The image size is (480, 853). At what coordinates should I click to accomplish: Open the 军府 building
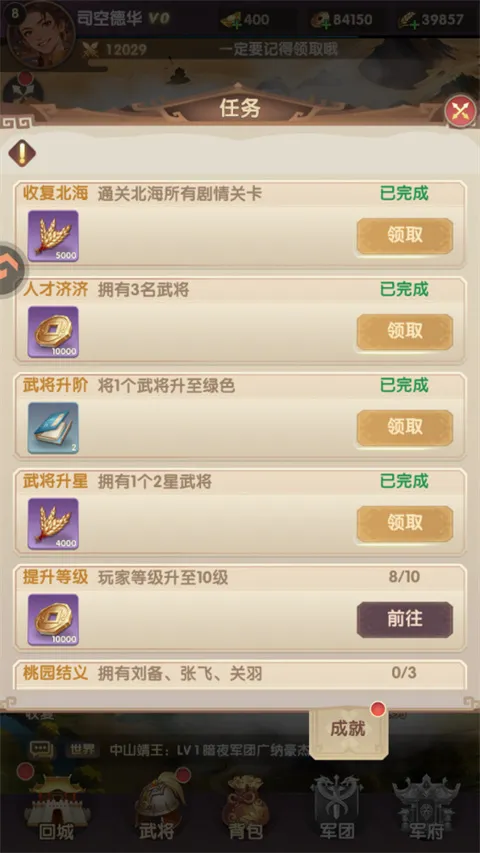427,807
